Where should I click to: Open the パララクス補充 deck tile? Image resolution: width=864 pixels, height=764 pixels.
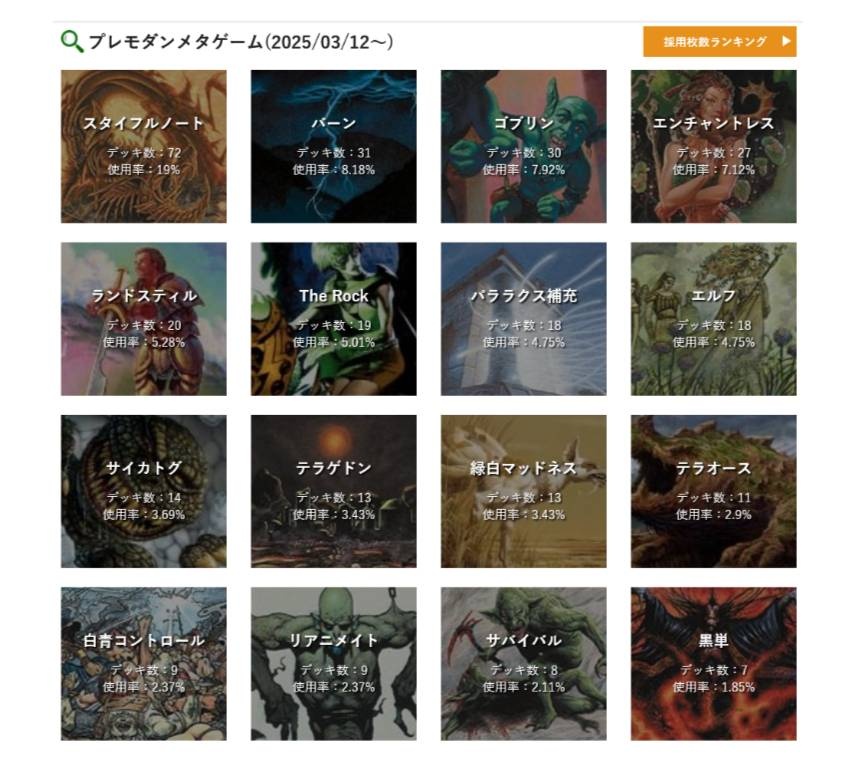[523, 319]
